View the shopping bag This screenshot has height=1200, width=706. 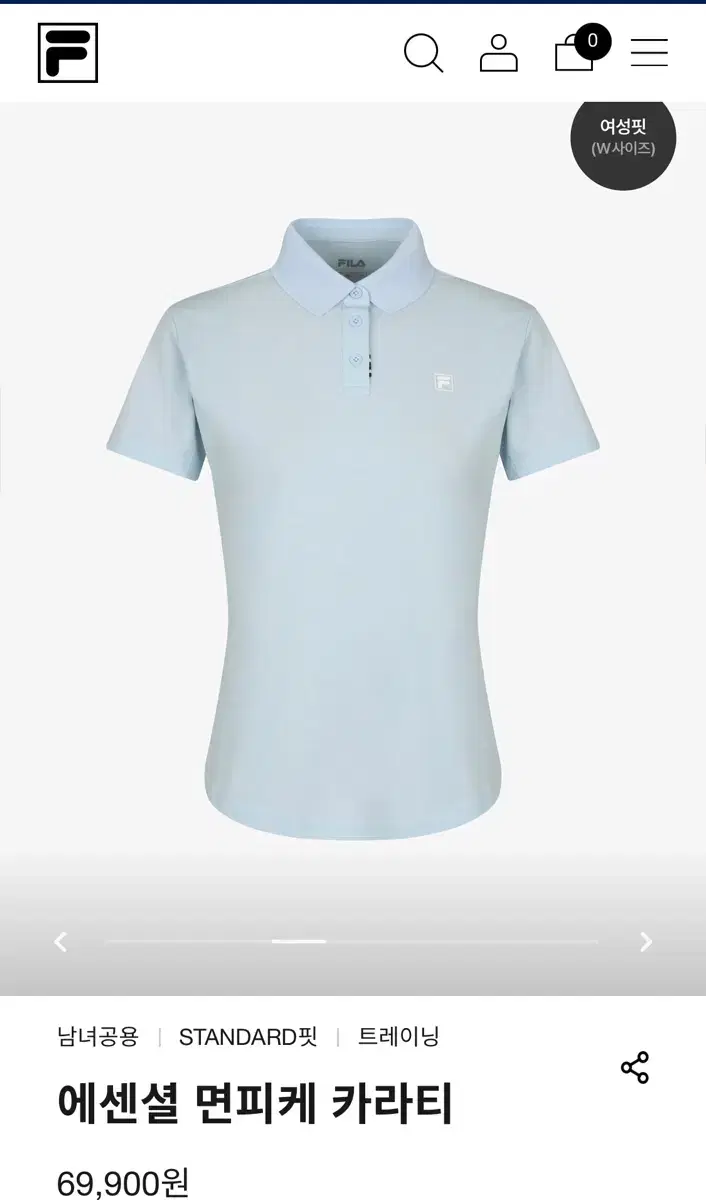point(576,52)
